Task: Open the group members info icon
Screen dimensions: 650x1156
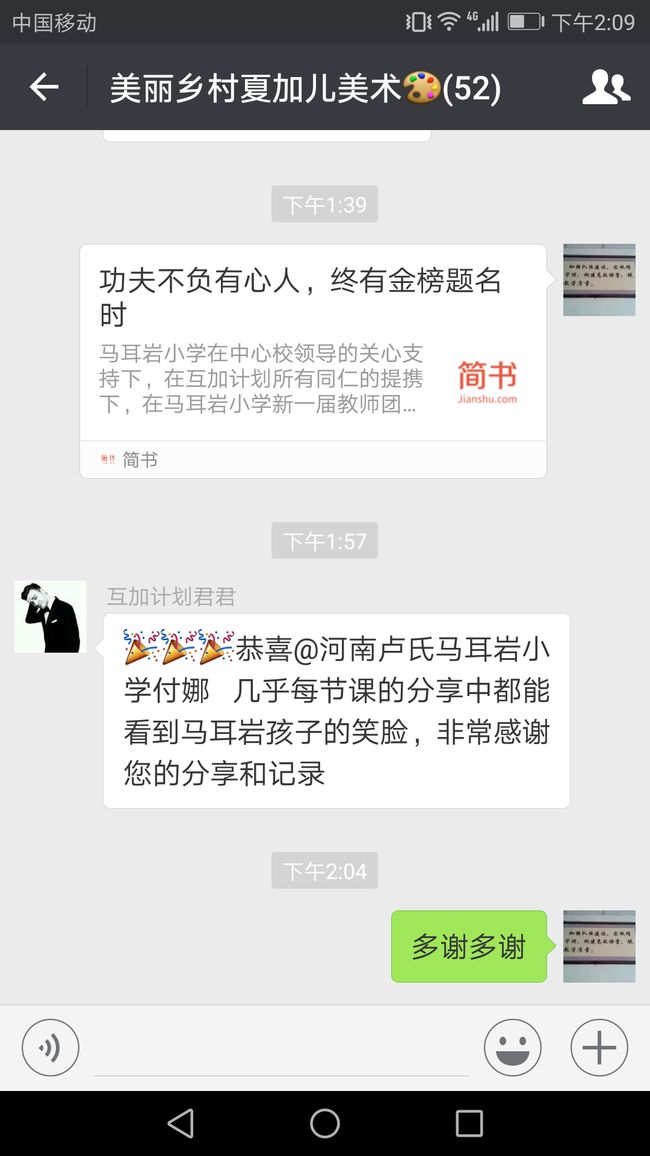Action: tap(606, 87)
